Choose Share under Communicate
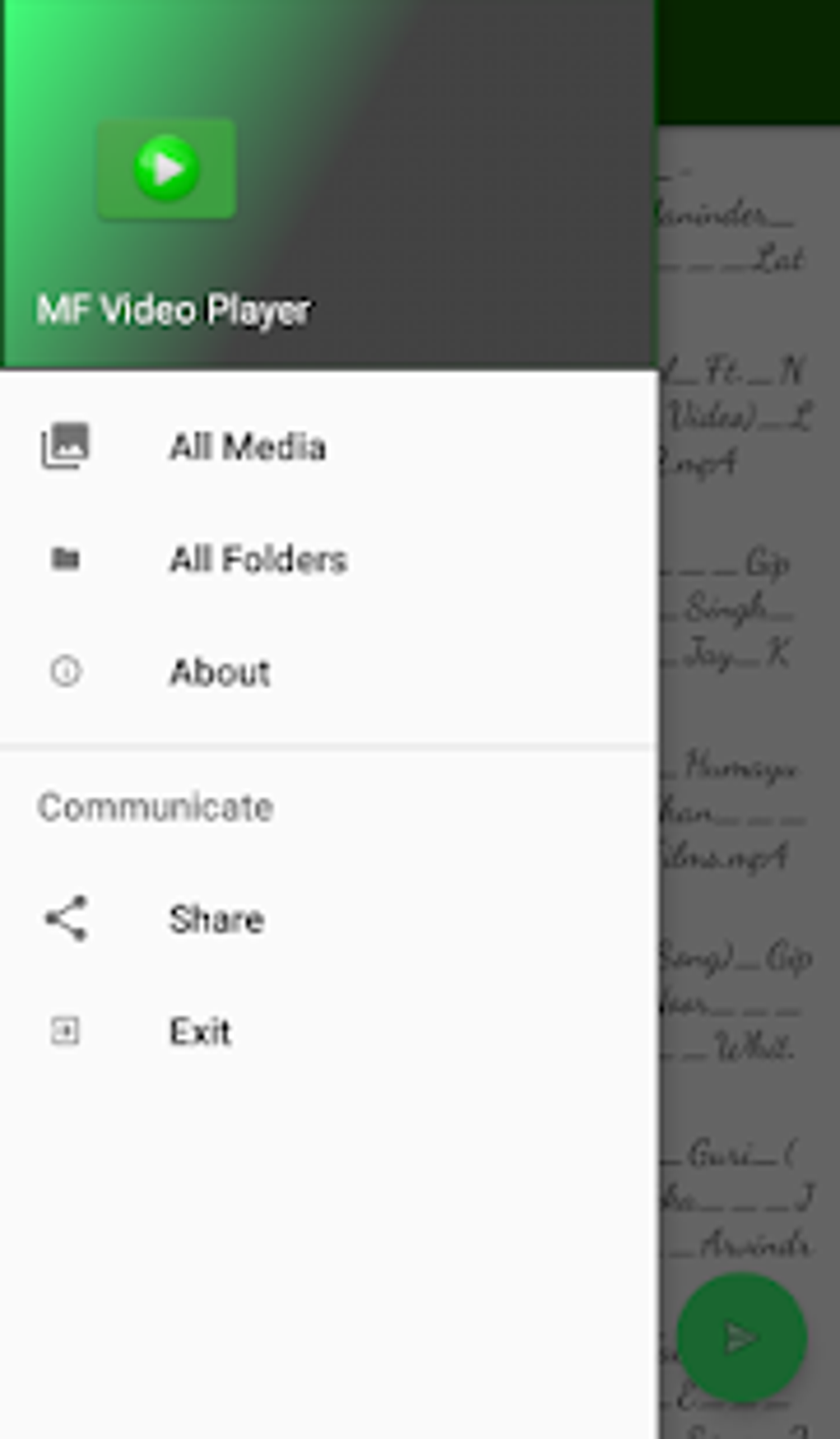 click(x=329, y=919)
